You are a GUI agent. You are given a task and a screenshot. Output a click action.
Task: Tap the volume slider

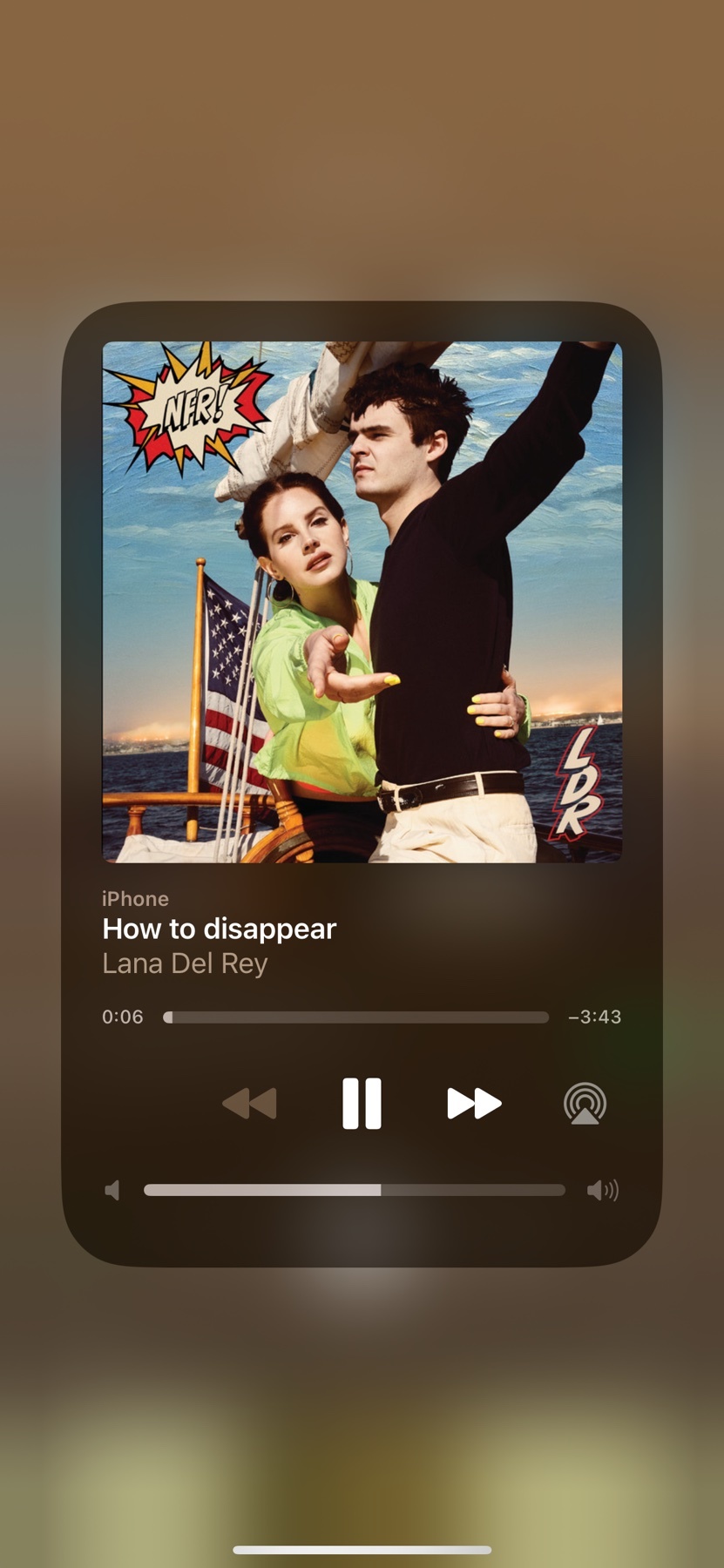[354, 1190]
